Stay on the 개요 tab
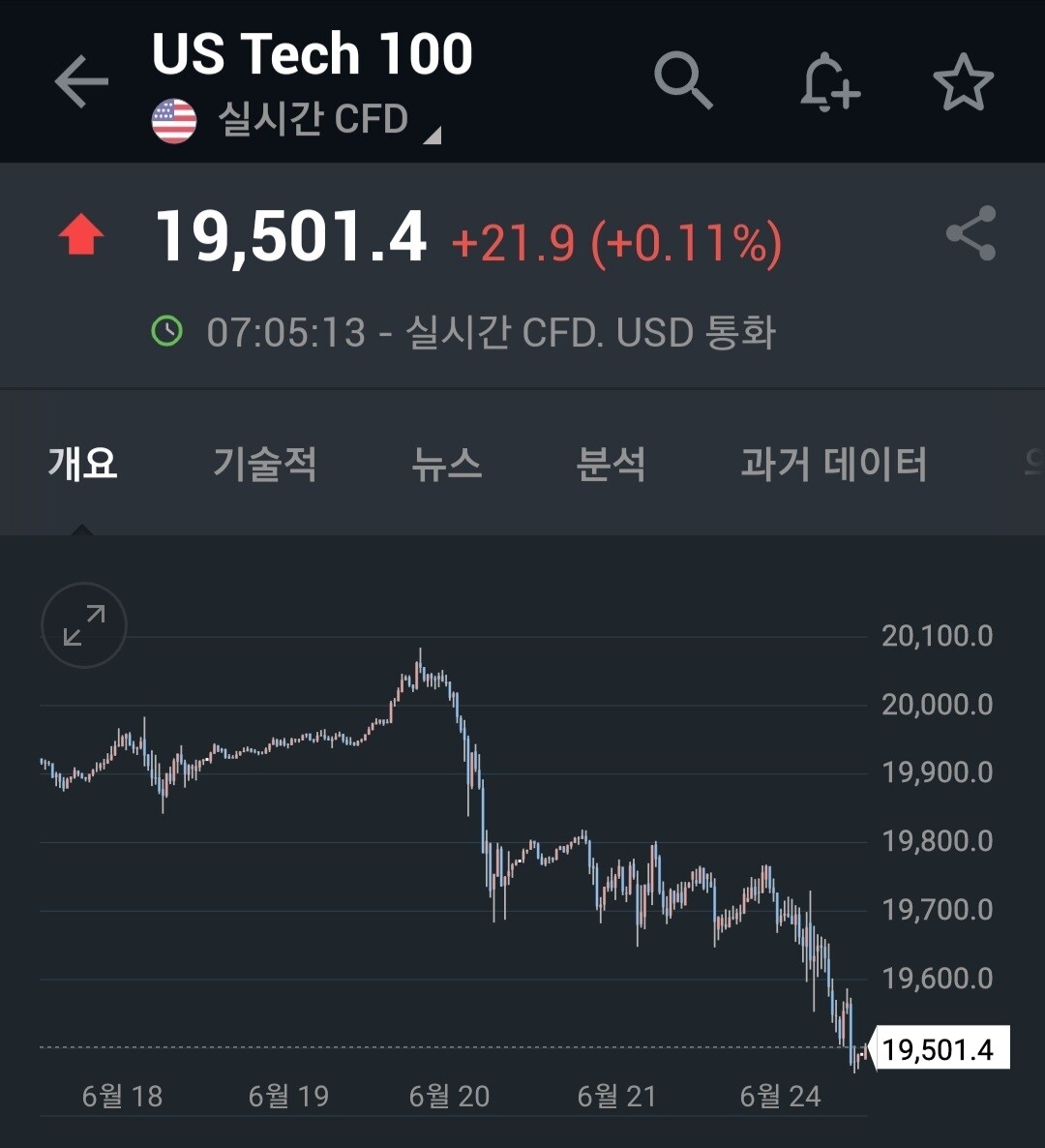 pos(82,465)
